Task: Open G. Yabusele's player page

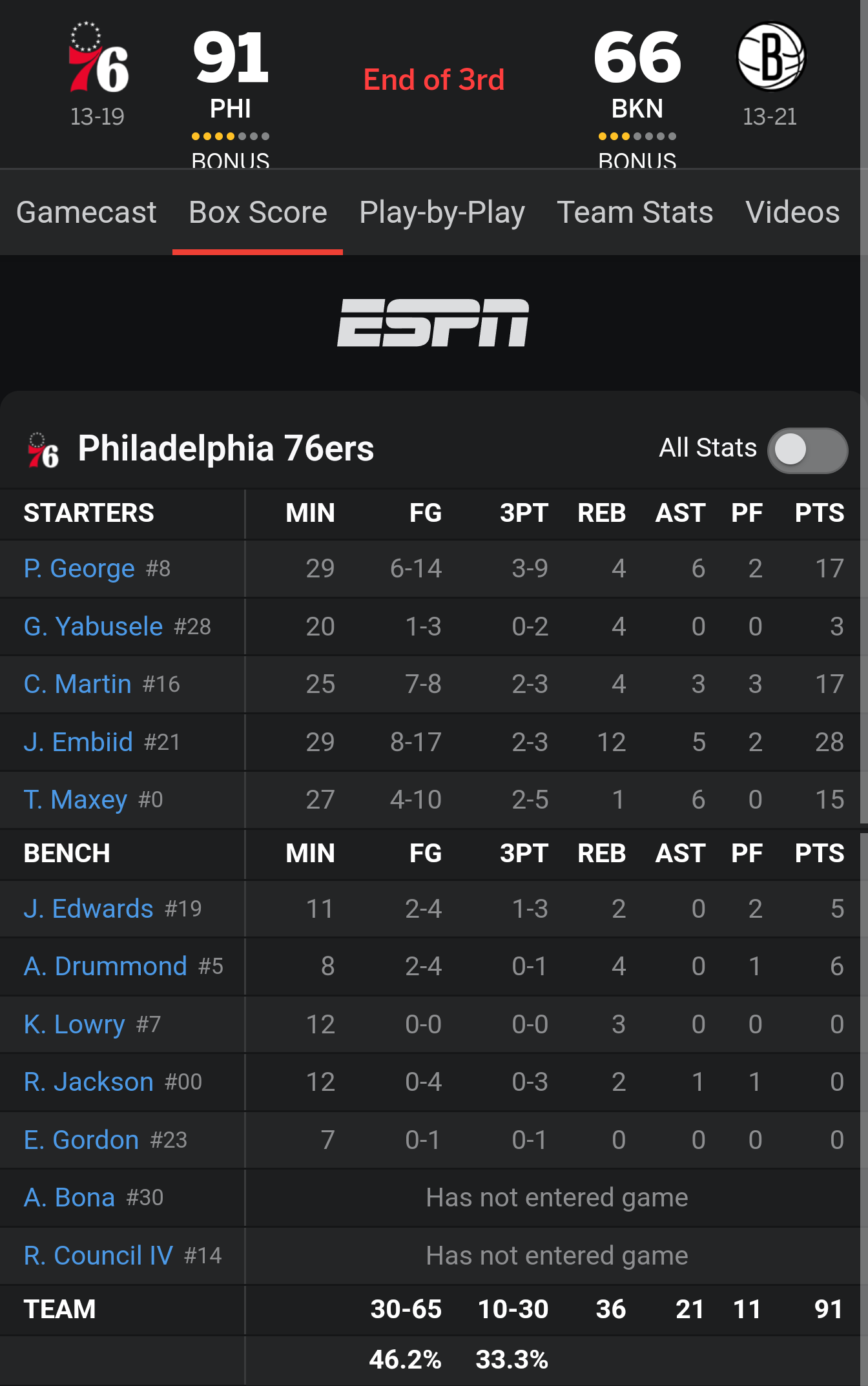Action: click(x=93, y=626)
